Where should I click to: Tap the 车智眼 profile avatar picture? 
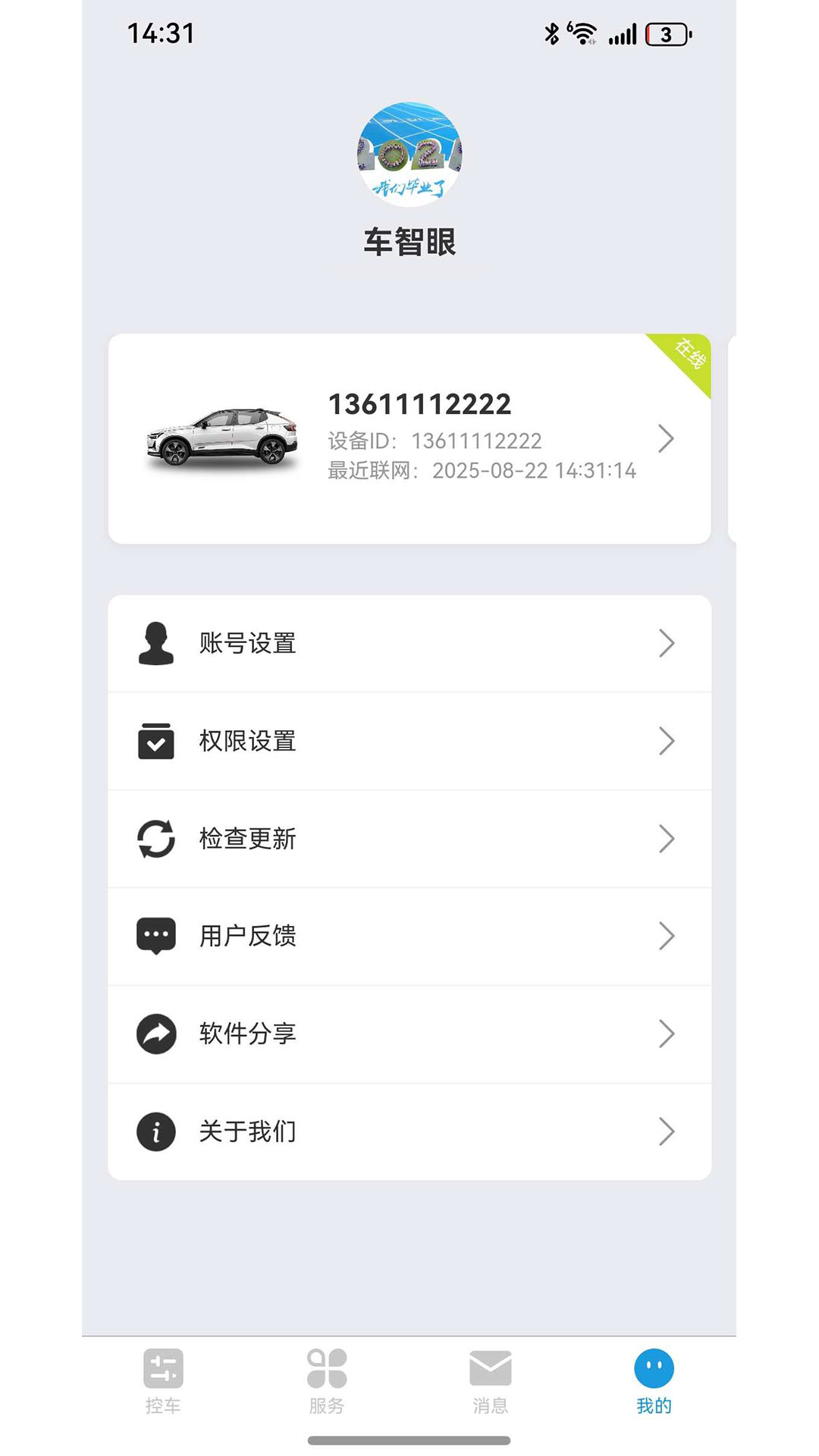(409, 152)
